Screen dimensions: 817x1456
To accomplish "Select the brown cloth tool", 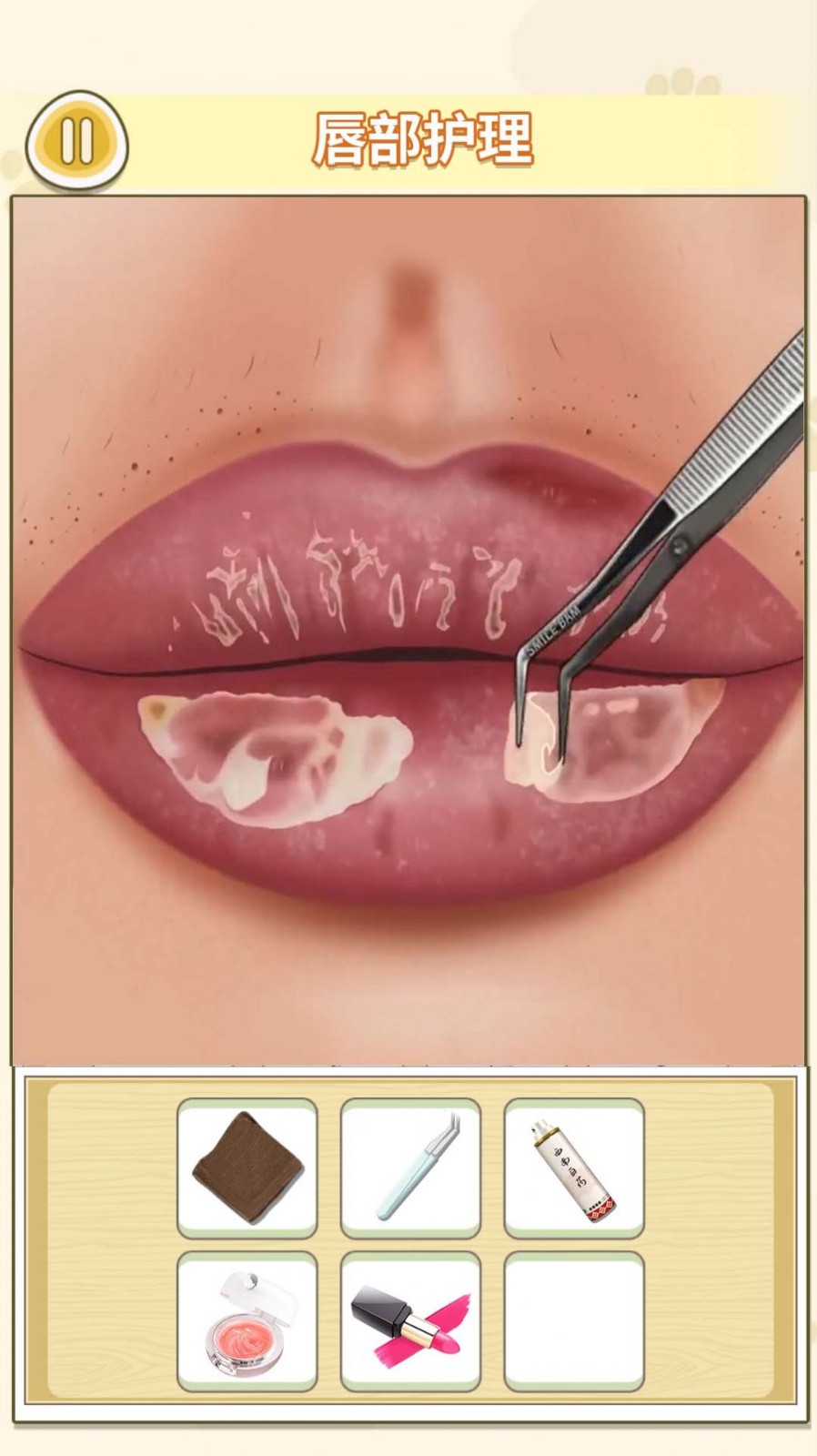I will (247, 1168).
